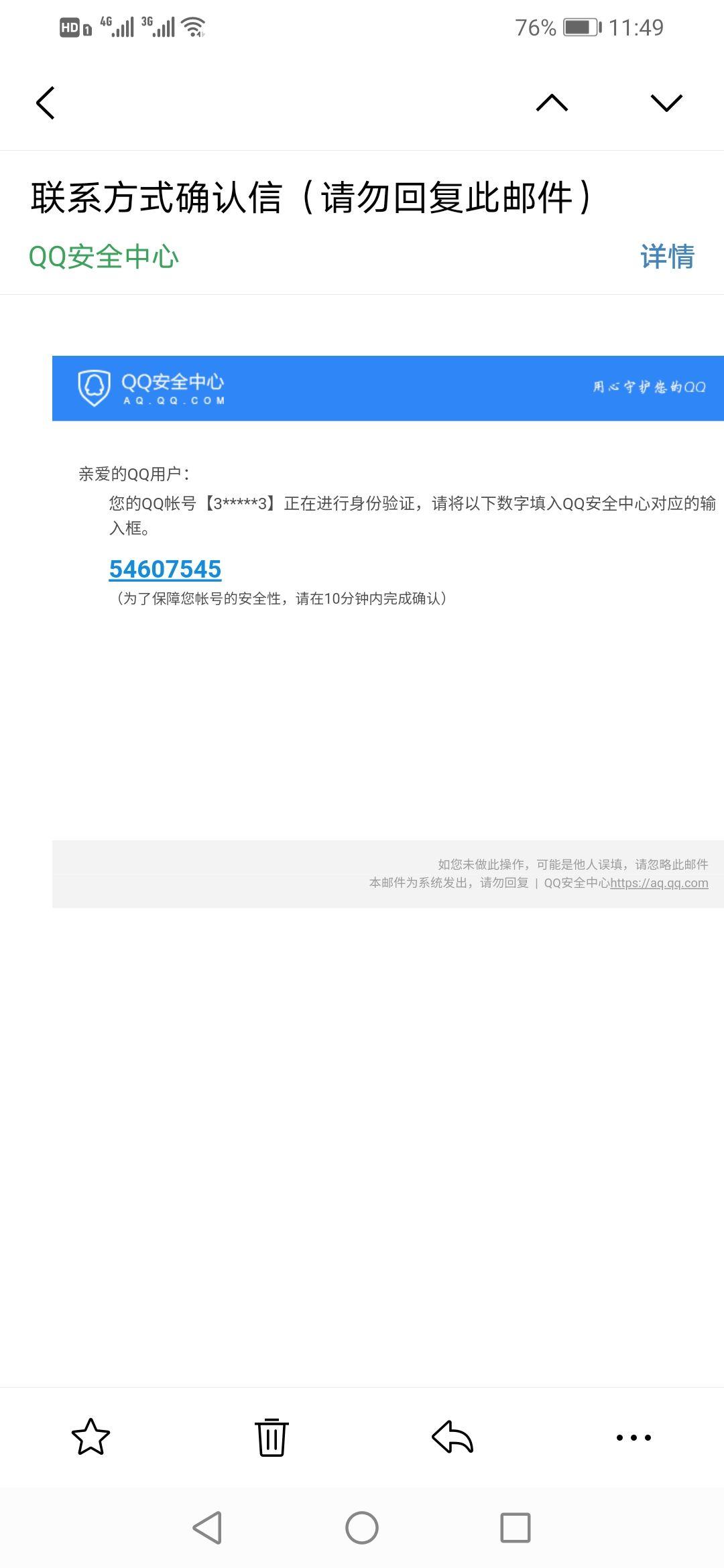Go back to the inbox list
Viewport: 724px width, 1568px height.
(45, 103)
